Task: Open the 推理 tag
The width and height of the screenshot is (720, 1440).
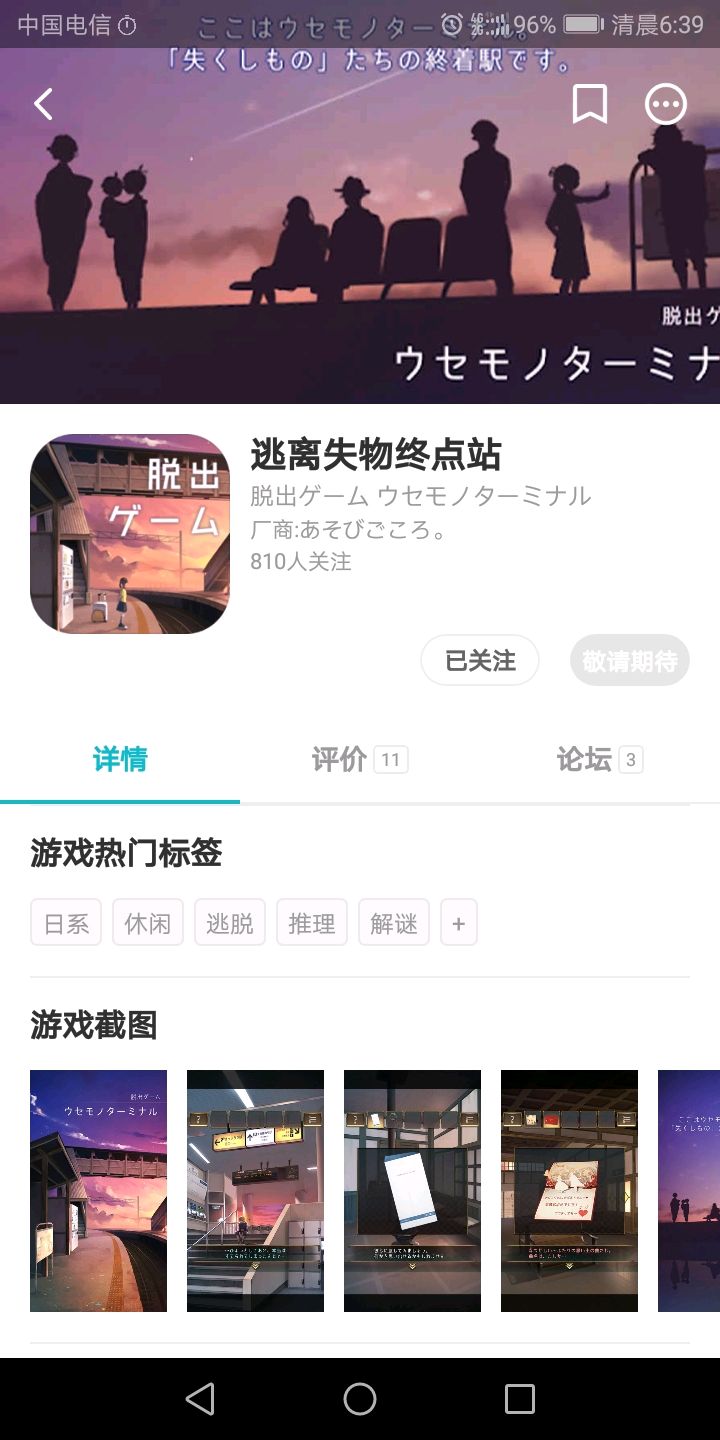Action: click(x=312, y=922)
